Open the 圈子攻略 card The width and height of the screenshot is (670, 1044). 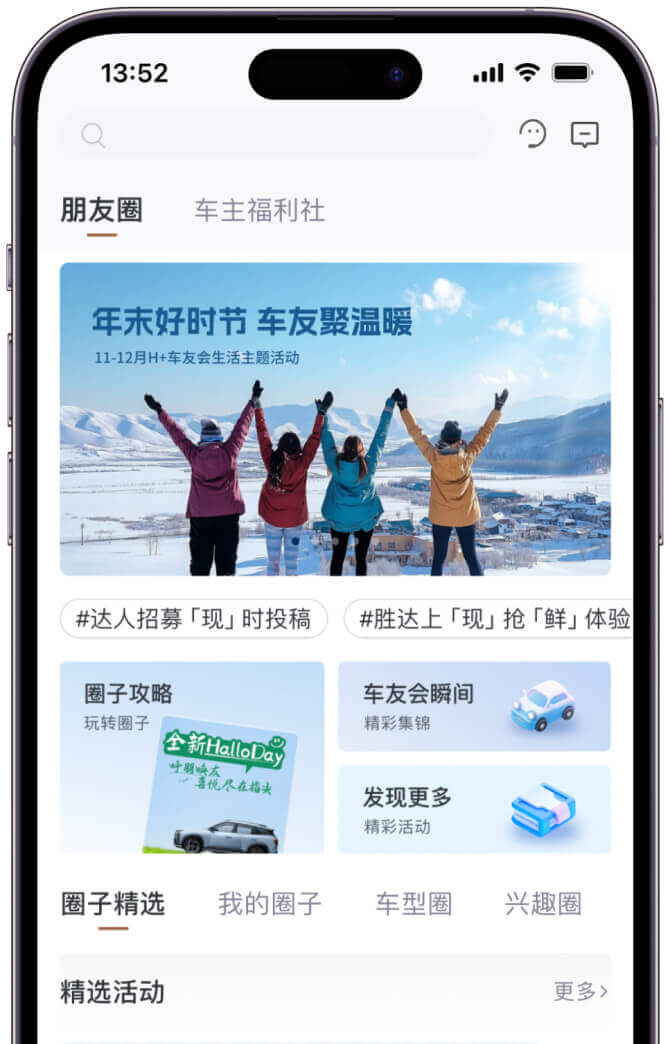point(192,757)
